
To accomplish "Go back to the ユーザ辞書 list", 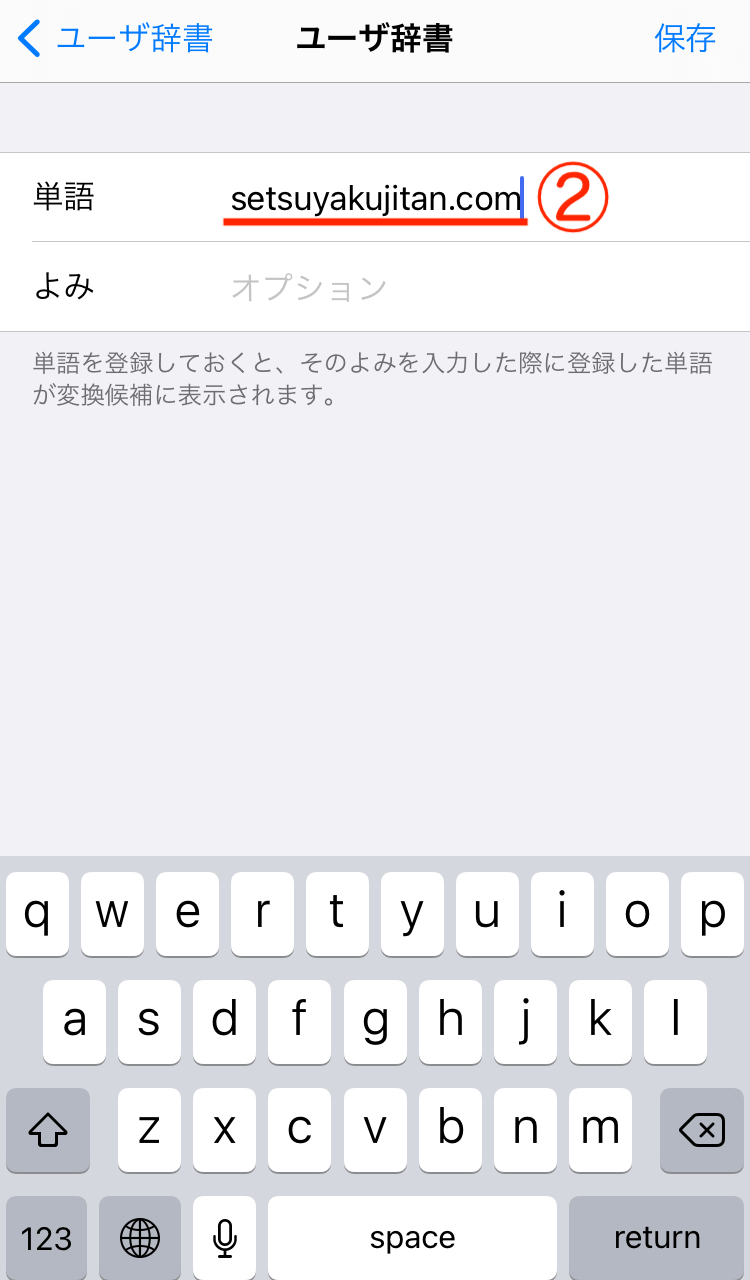I will point(115,39).
